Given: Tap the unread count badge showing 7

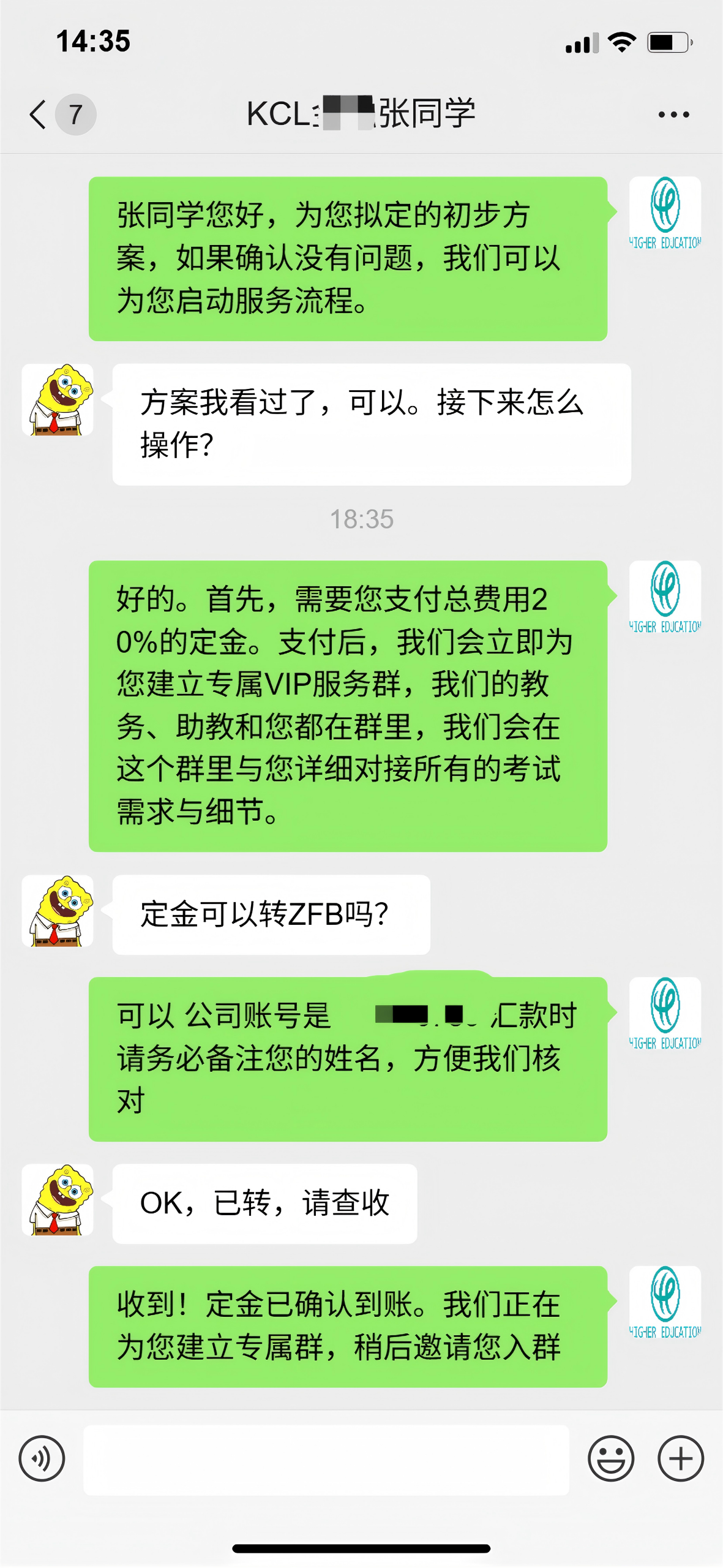Looking at the screenshot, I should pyautogui.click(x=75, y=114).
